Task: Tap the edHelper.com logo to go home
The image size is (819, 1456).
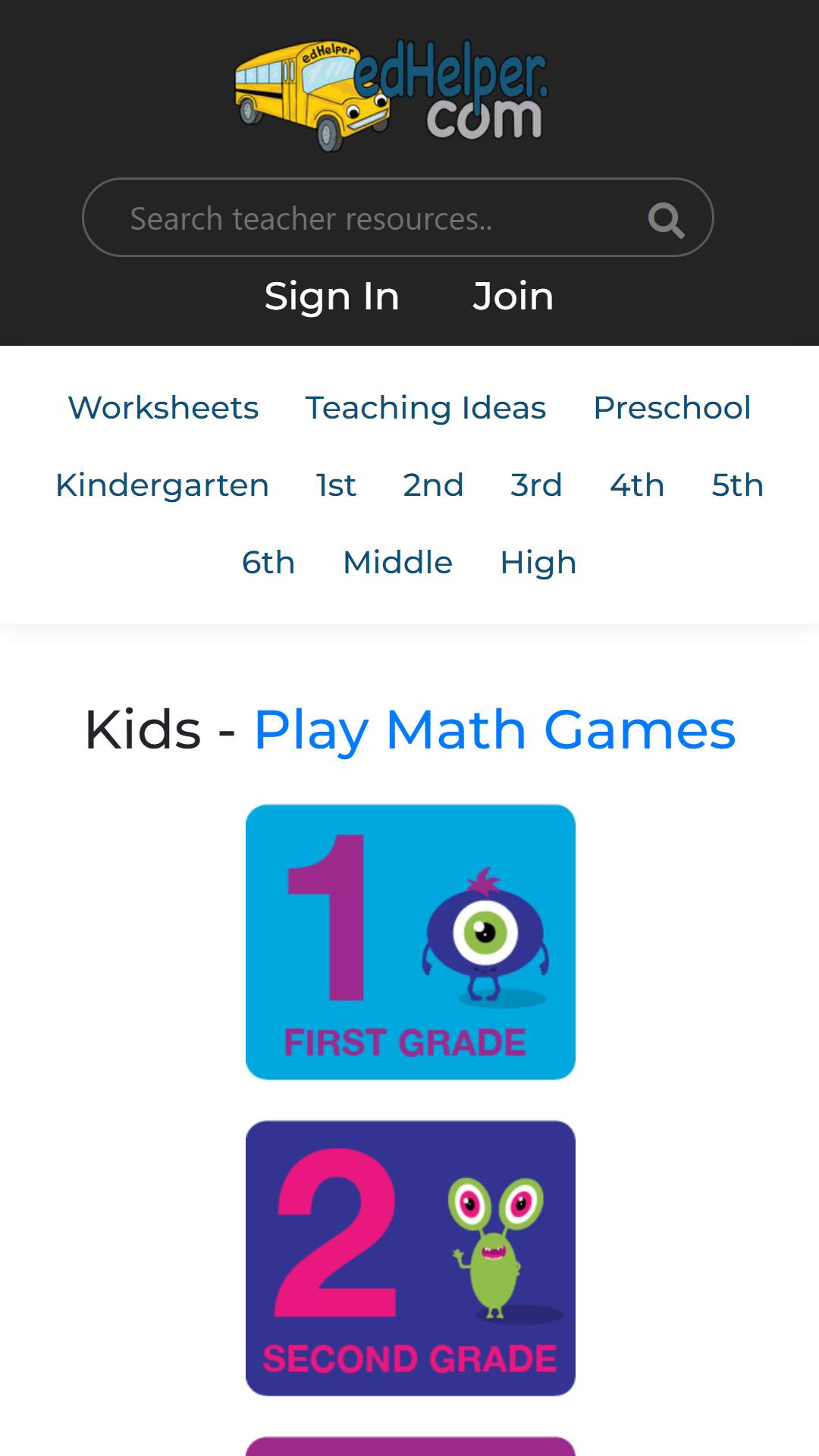Action: [391, 96]
